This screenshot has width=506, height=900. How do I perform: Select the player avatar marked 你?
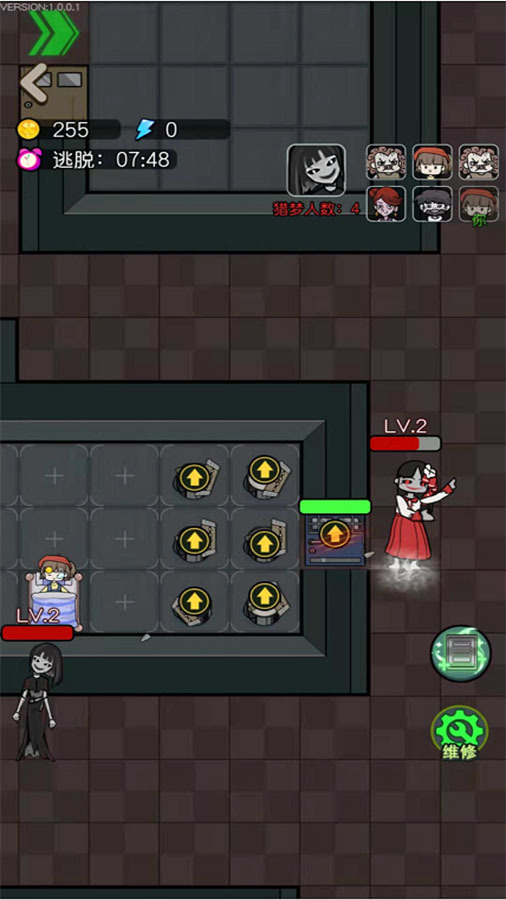click(x=478, y=204)
